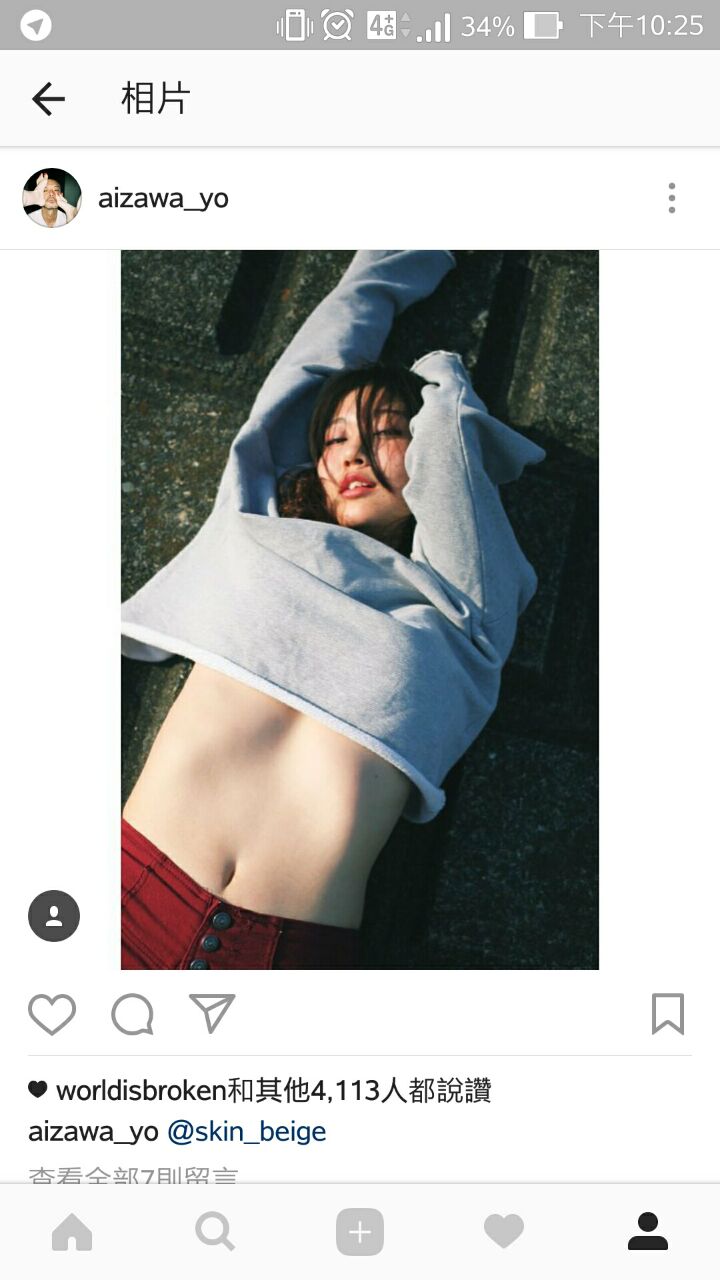Viewport: 720px width, 1280px height.
Task: Switch to the Home tab
Action: (72, 1232)
